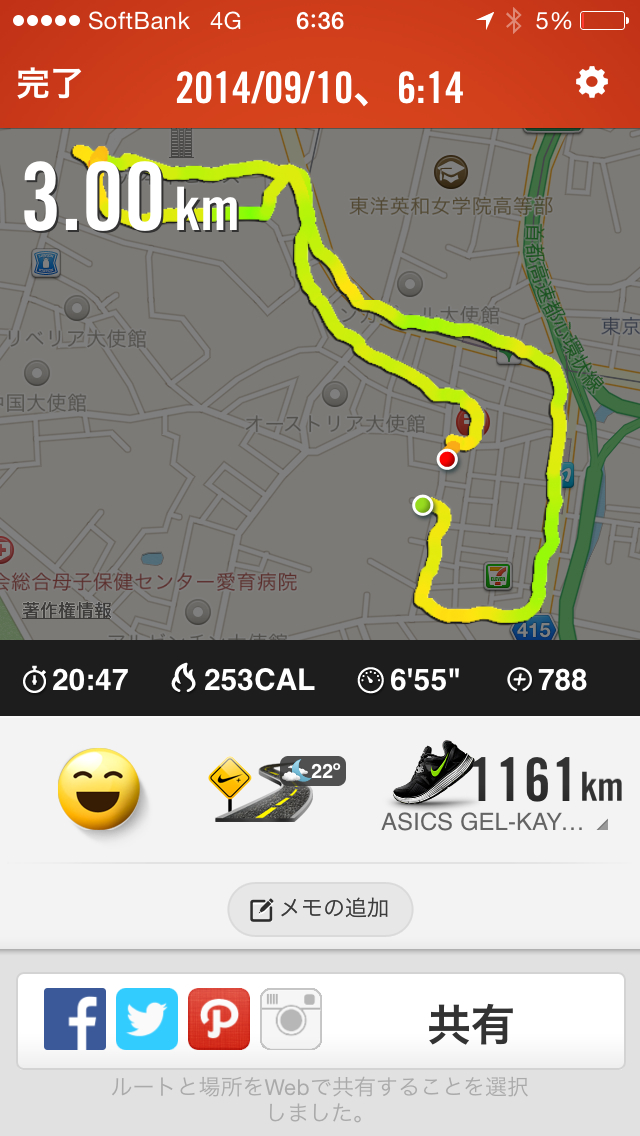The height and width of the screenshot is (1136, 640).
Task: Tap the 共有 share button
Action: [470, 1023]
